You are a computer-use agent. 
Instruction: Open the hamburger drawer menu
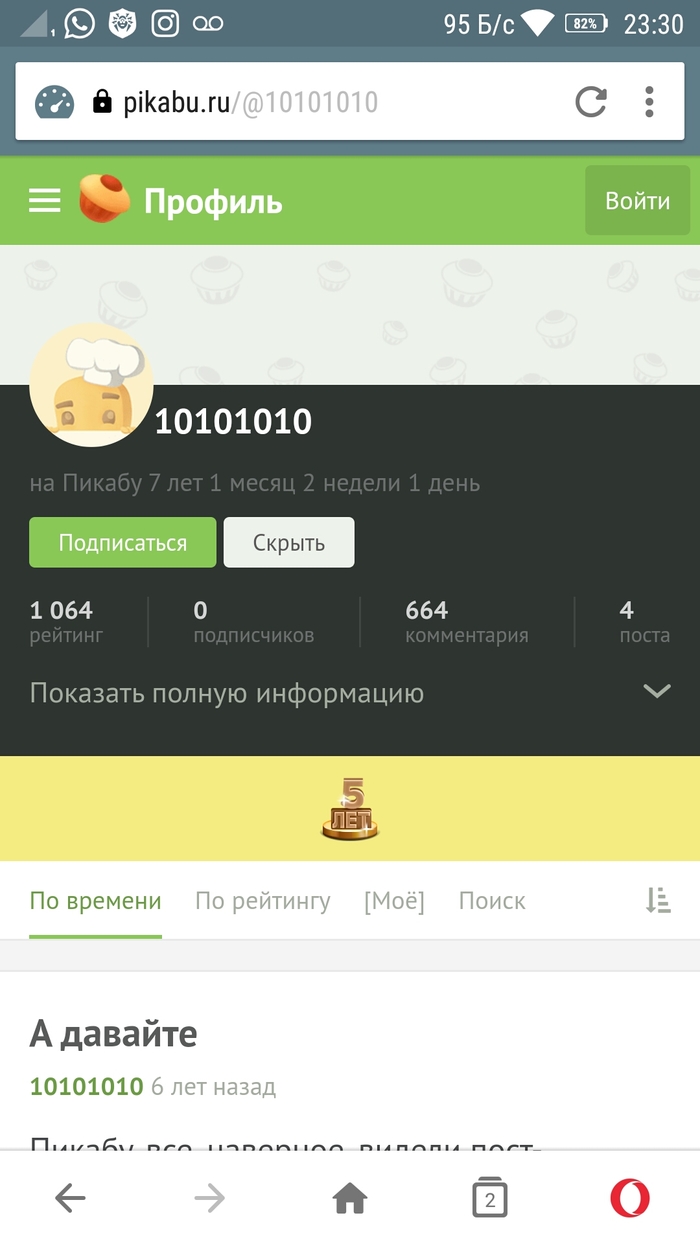coord(44,202)
